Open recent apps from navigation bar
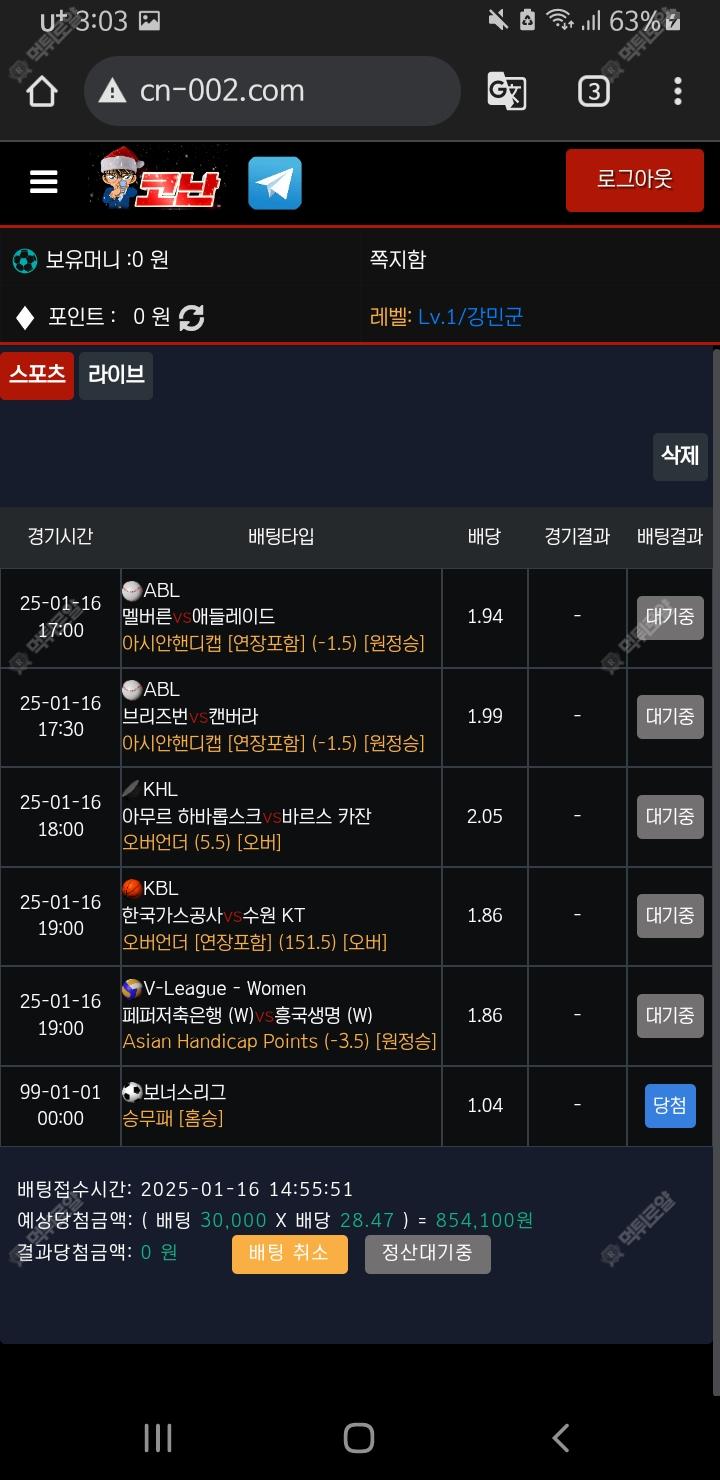720x1480 pixels. [158, 1438]
